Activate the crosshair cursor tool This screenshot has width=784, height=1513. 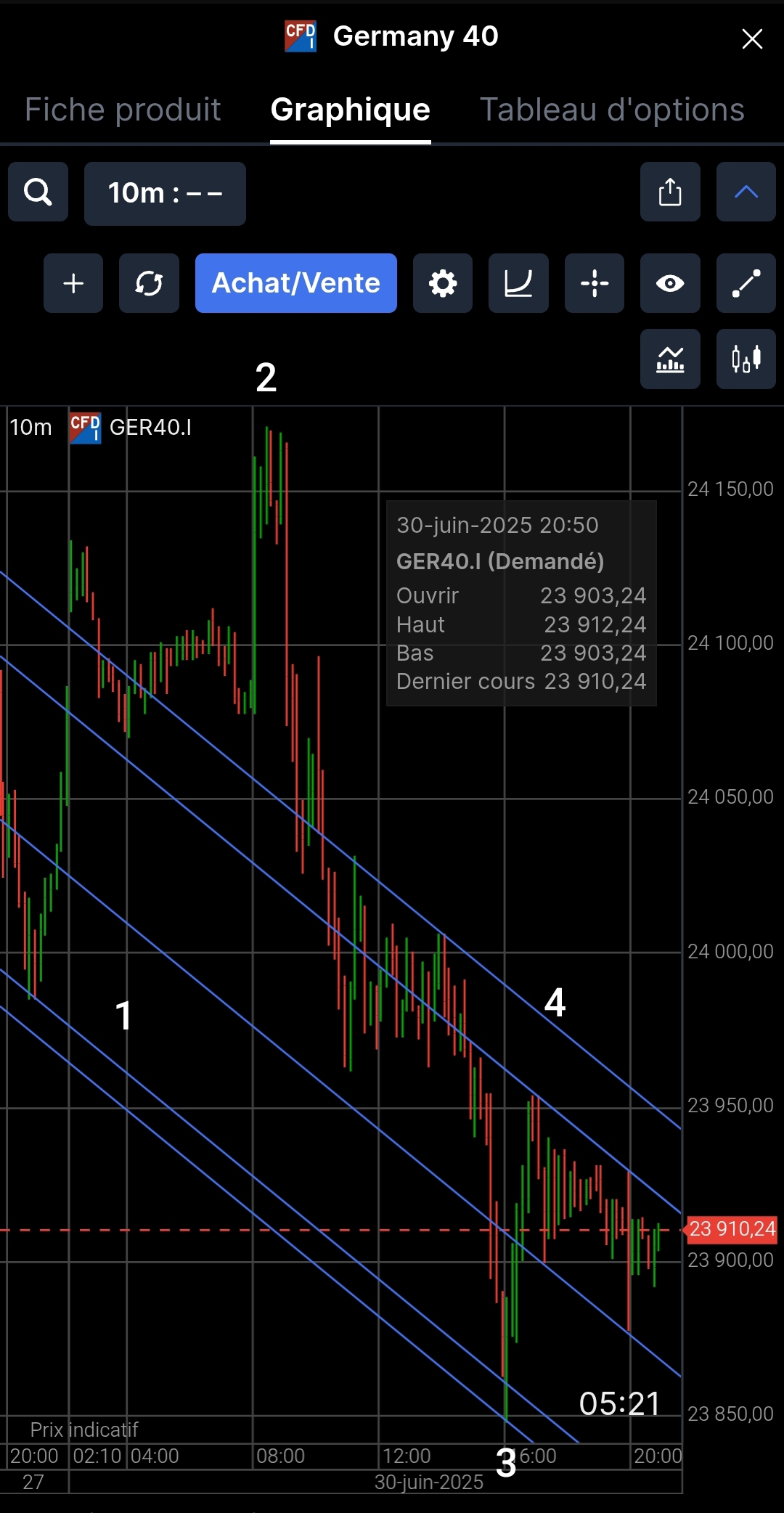tap(594, 283)
